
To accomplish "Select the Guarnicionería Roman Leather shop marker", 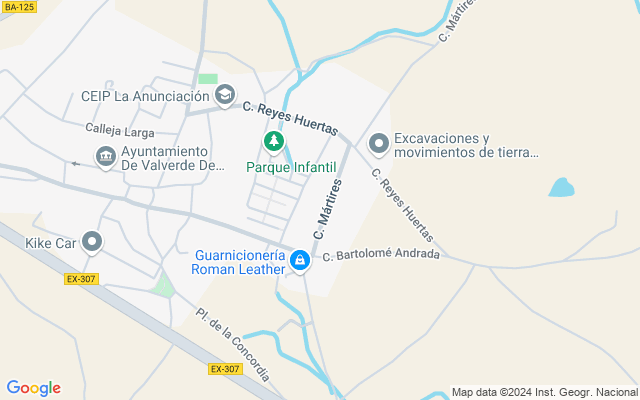I will coord(299,261).
